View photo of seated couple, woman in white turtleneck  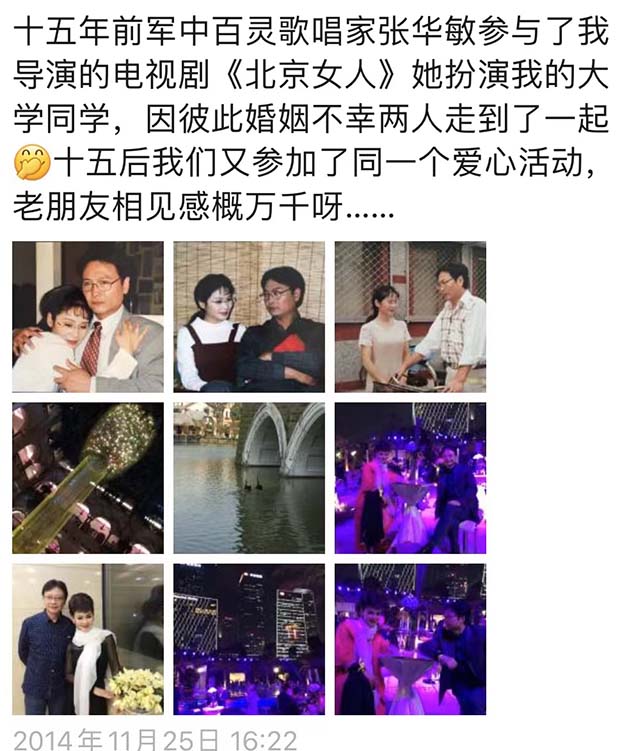[249, 317]
